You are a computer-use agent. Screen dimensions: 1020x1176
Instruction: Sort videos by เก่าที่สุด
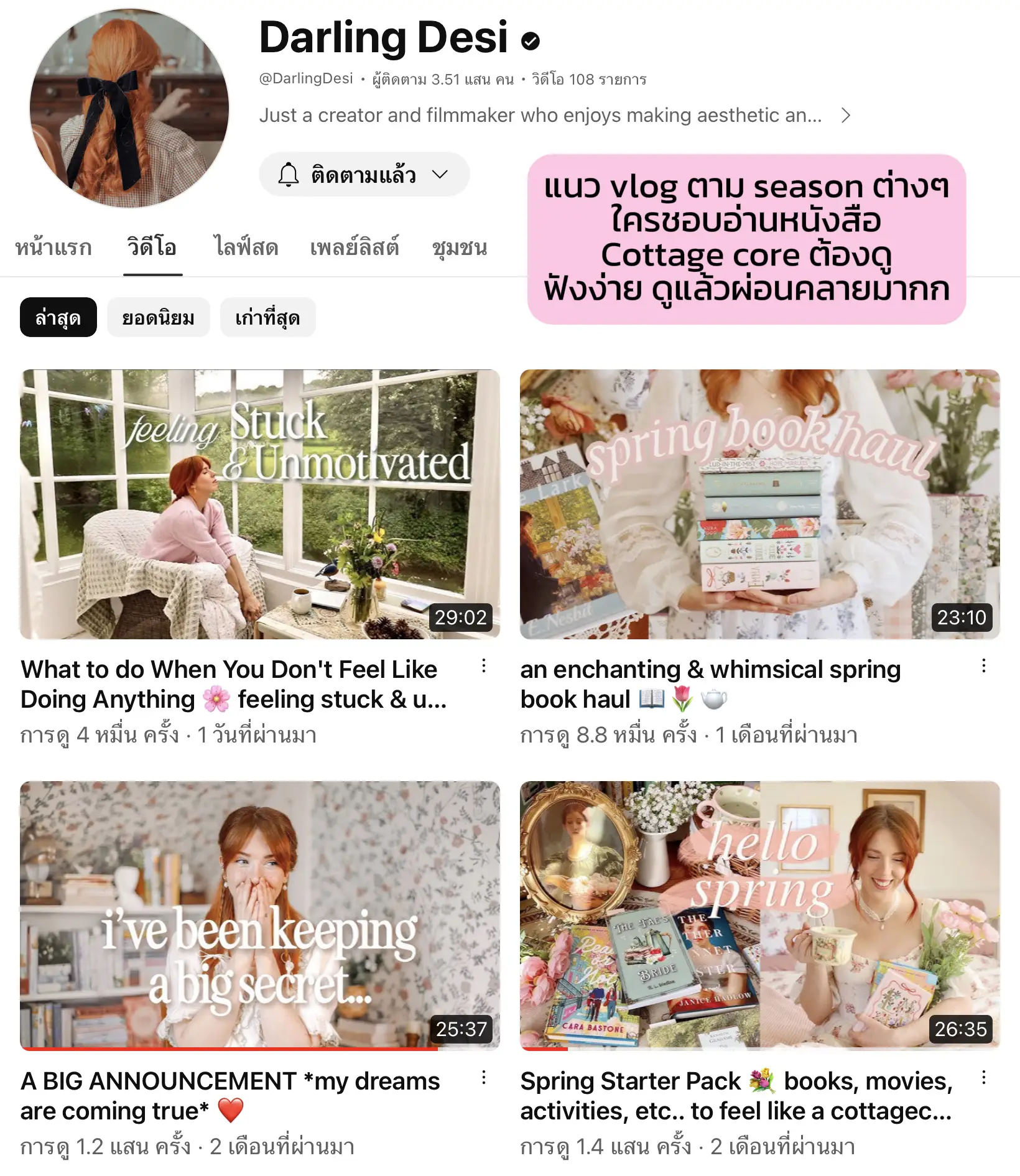tap(267, 318)
